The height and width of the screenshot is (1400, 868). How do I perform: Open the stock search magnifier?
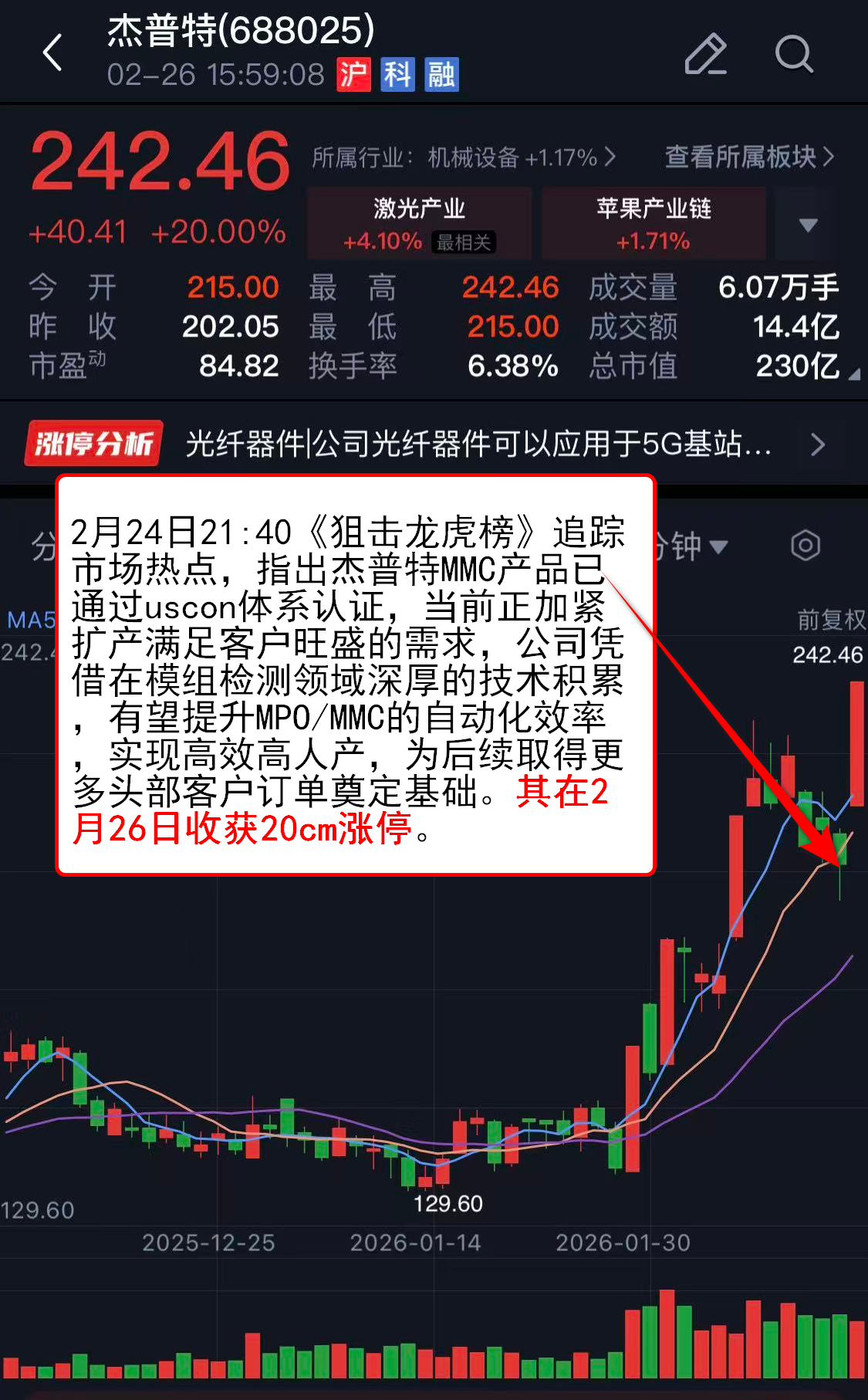pos(793,54)
